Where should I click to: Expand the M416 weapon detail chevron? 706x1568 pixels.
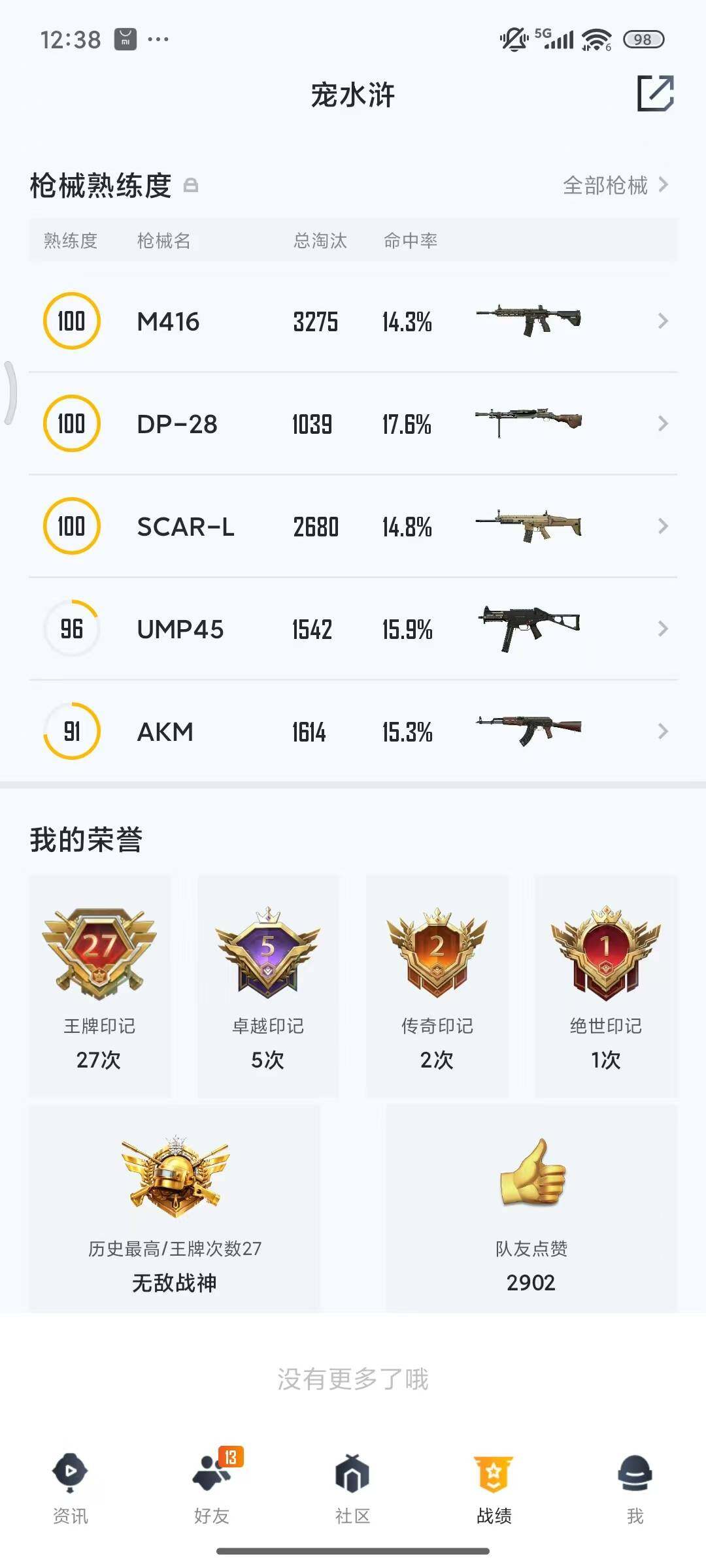[662, 321]
